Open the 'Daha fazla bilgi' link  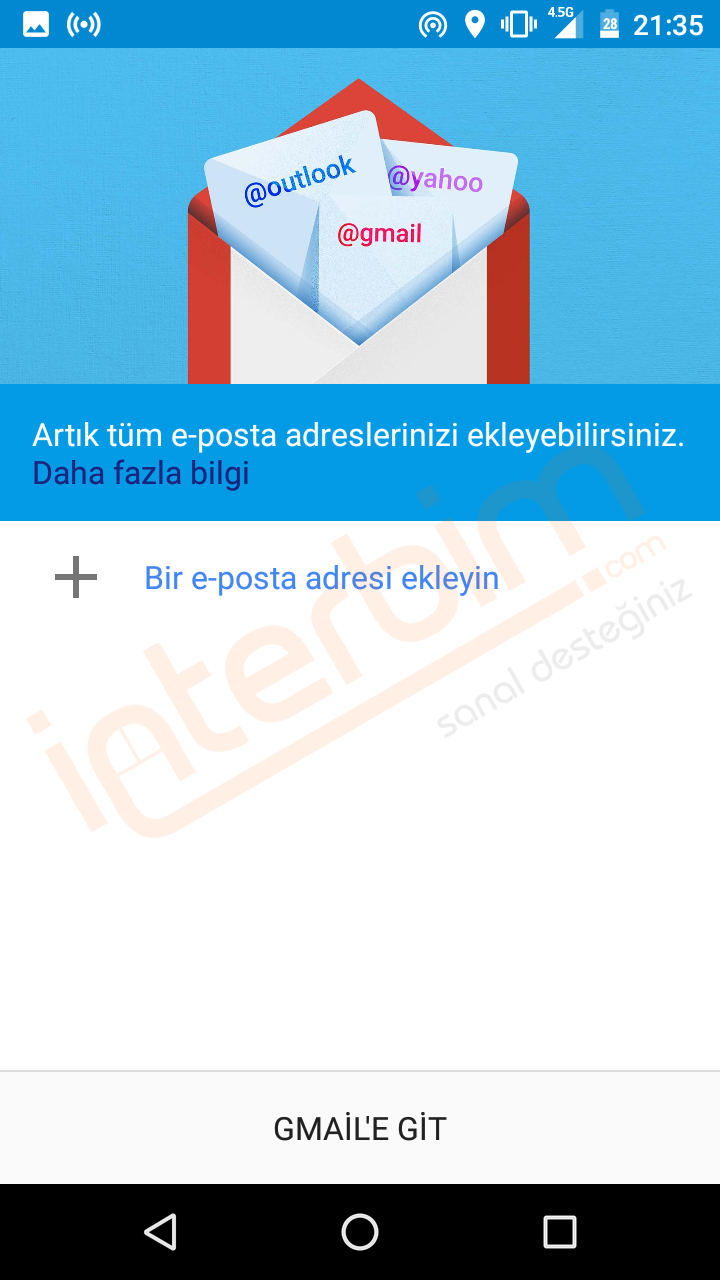[141, 473]
